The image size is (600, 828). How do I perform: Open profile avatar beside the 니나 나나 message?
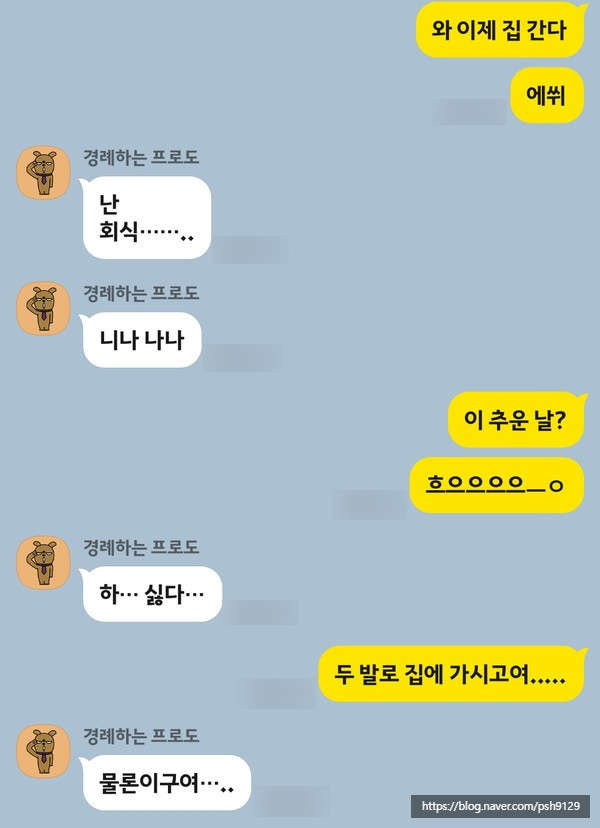[x=43, y=309]
